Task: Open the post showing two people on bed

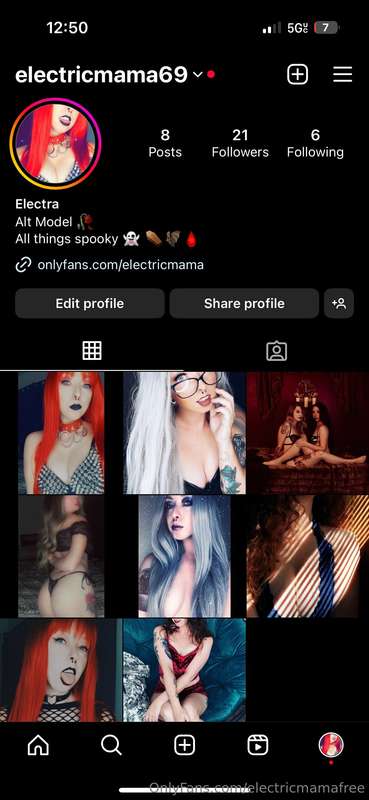Action: coord(308,433)
